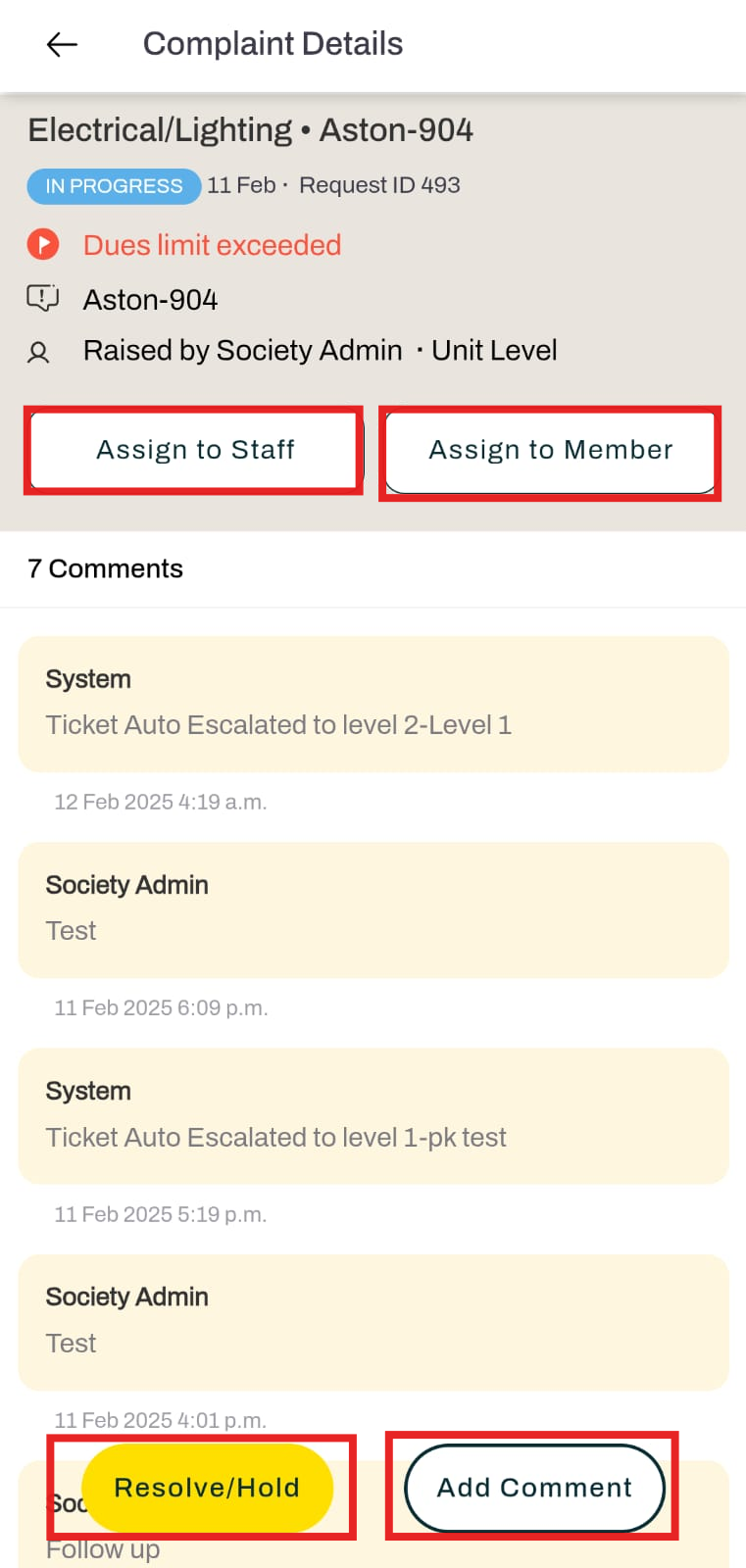Choose Assign to Member

tap(550, 452)
